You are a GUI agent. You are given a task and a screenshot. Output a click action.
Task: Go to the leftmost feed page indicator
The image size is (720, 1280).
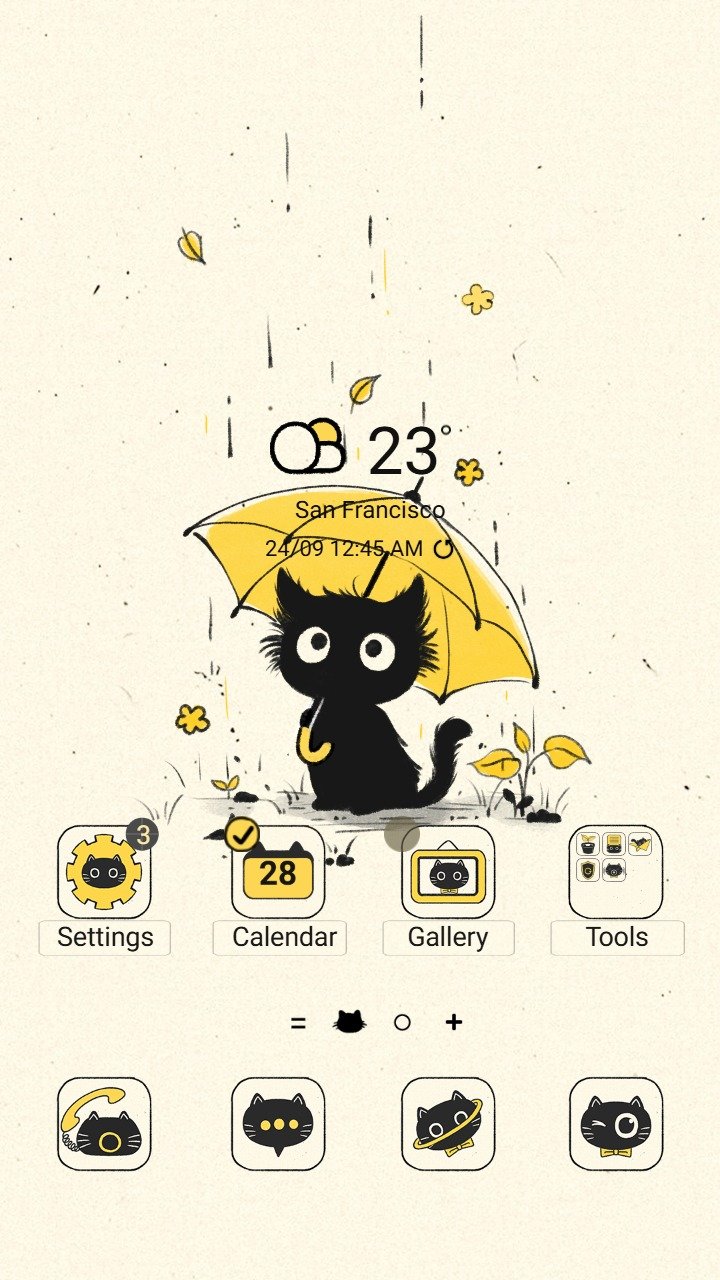(298, 1022)
